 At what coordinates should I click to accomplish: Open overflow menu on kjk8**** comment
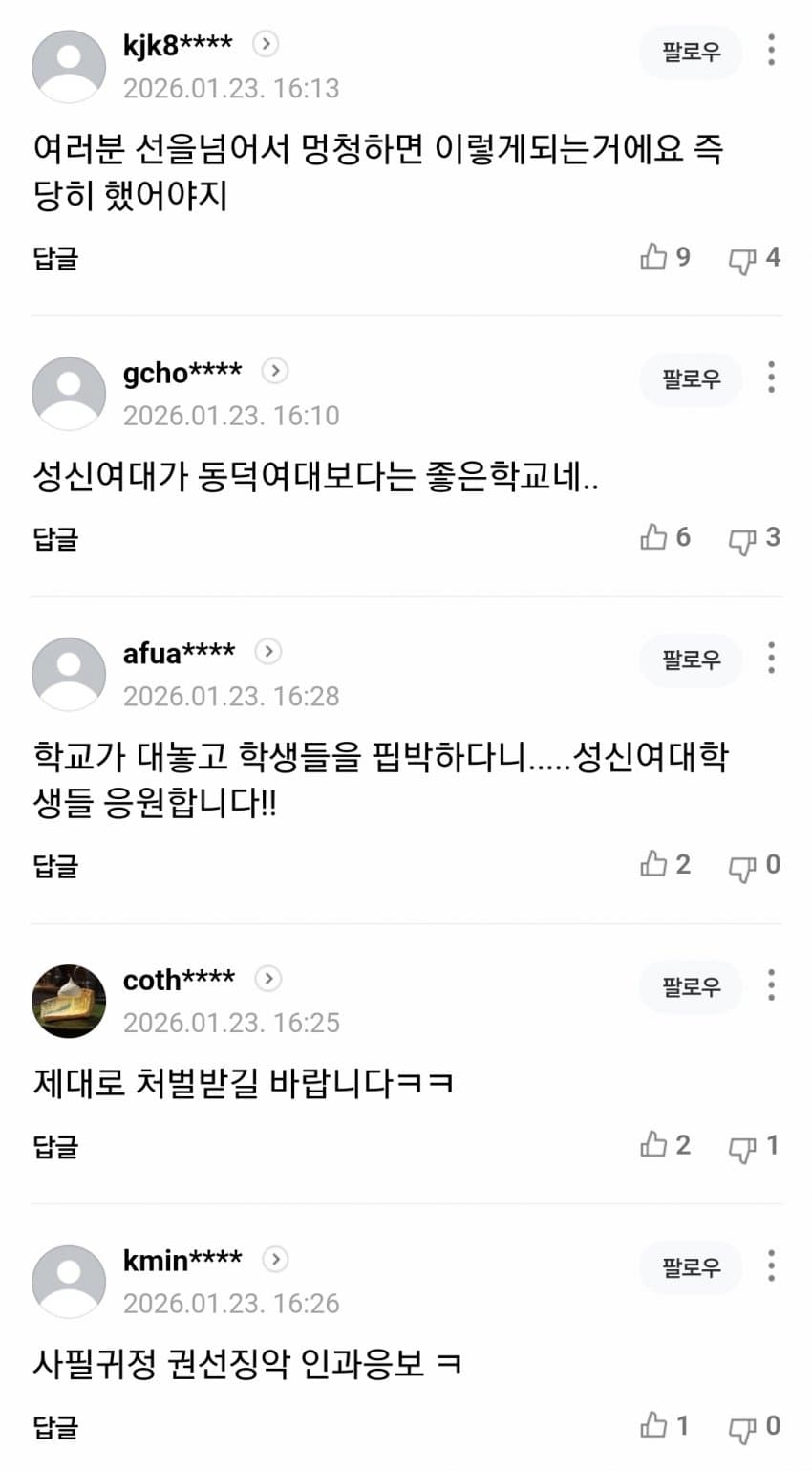click(771, 51)
